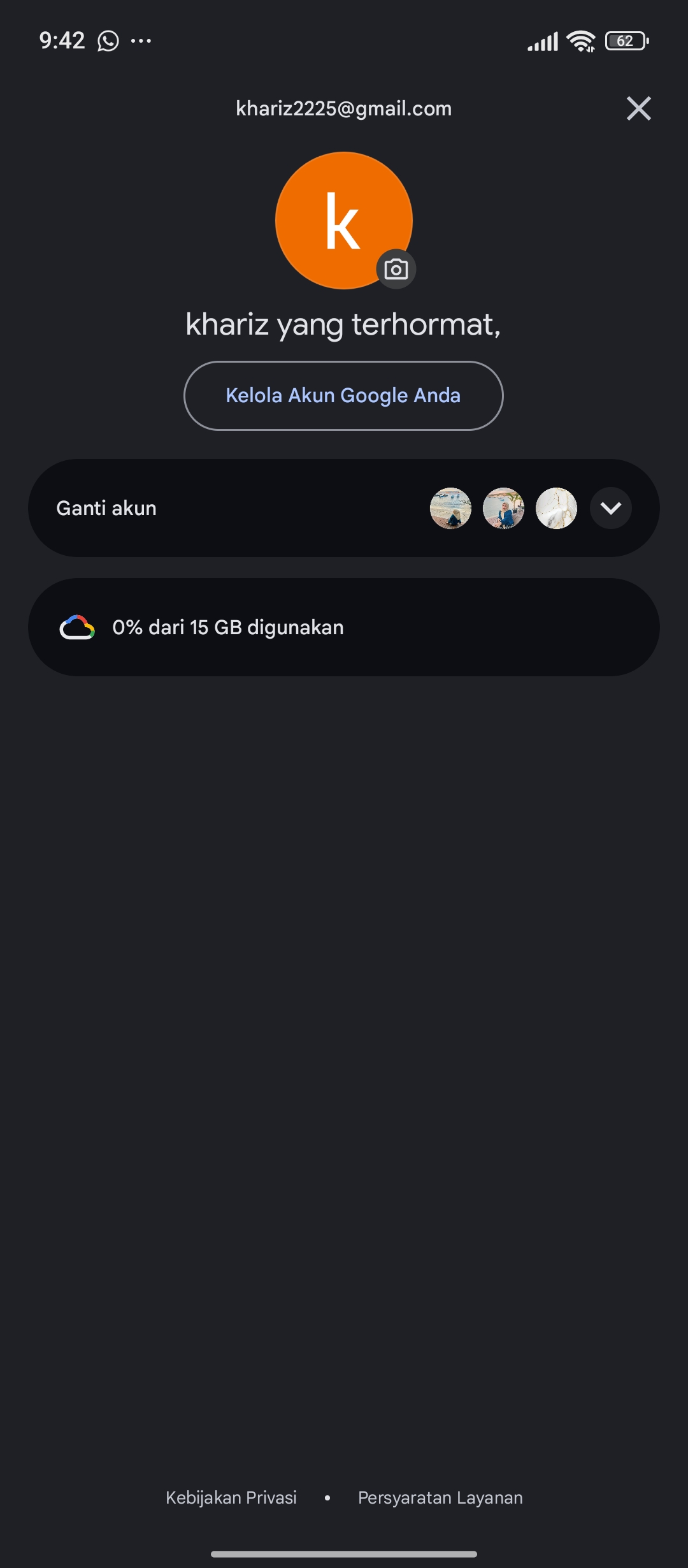Image resolution: width=688 pixels, height=1568 pixels.
Task: Open Kelola Akun Google Anda
Action: [343, 396]
